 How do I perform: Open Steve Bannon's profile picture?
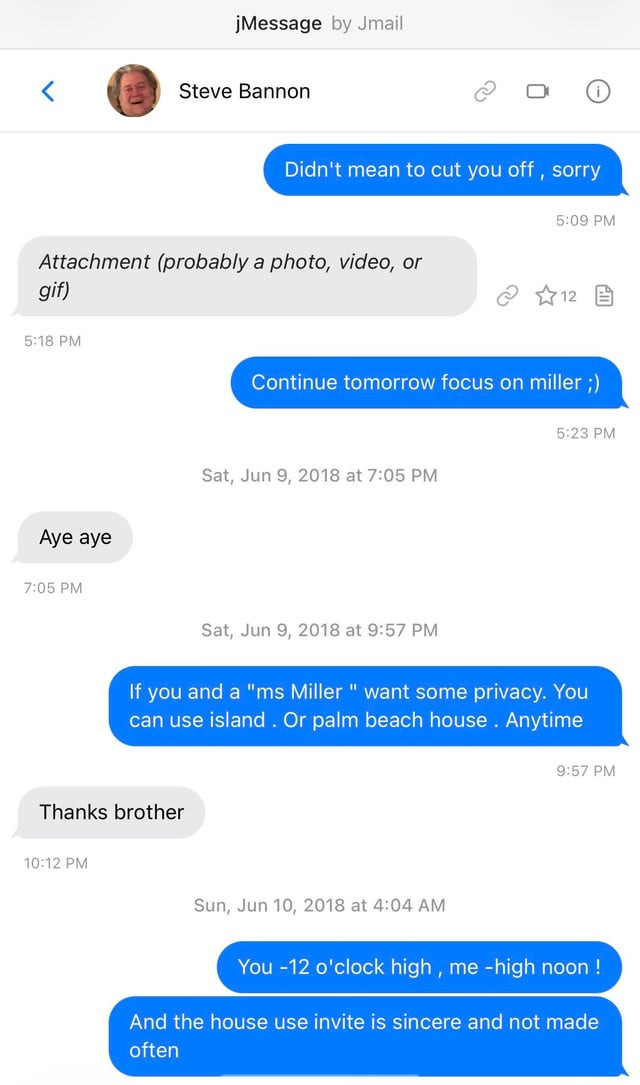(133, 91)
